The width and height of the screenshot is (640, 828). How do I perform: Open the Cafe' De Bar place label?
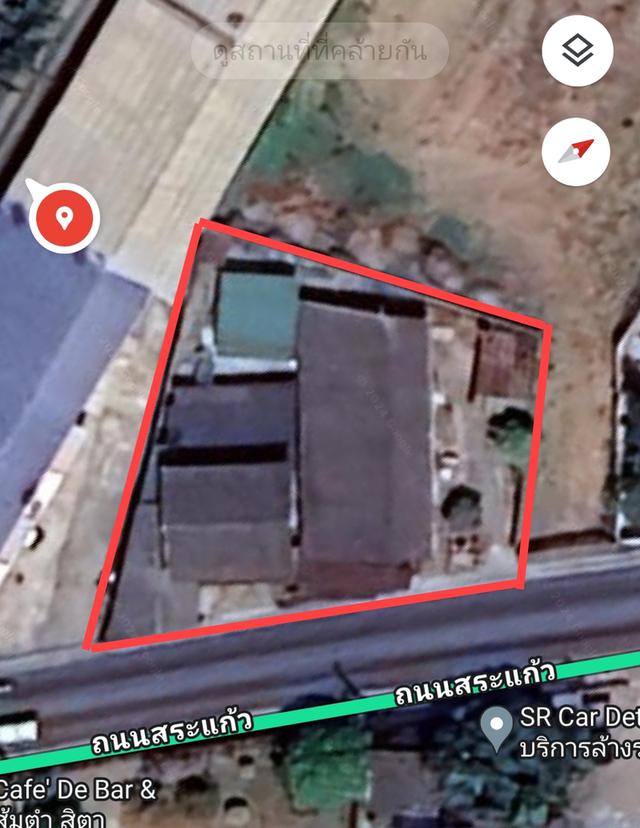click(x=78, y=790)
